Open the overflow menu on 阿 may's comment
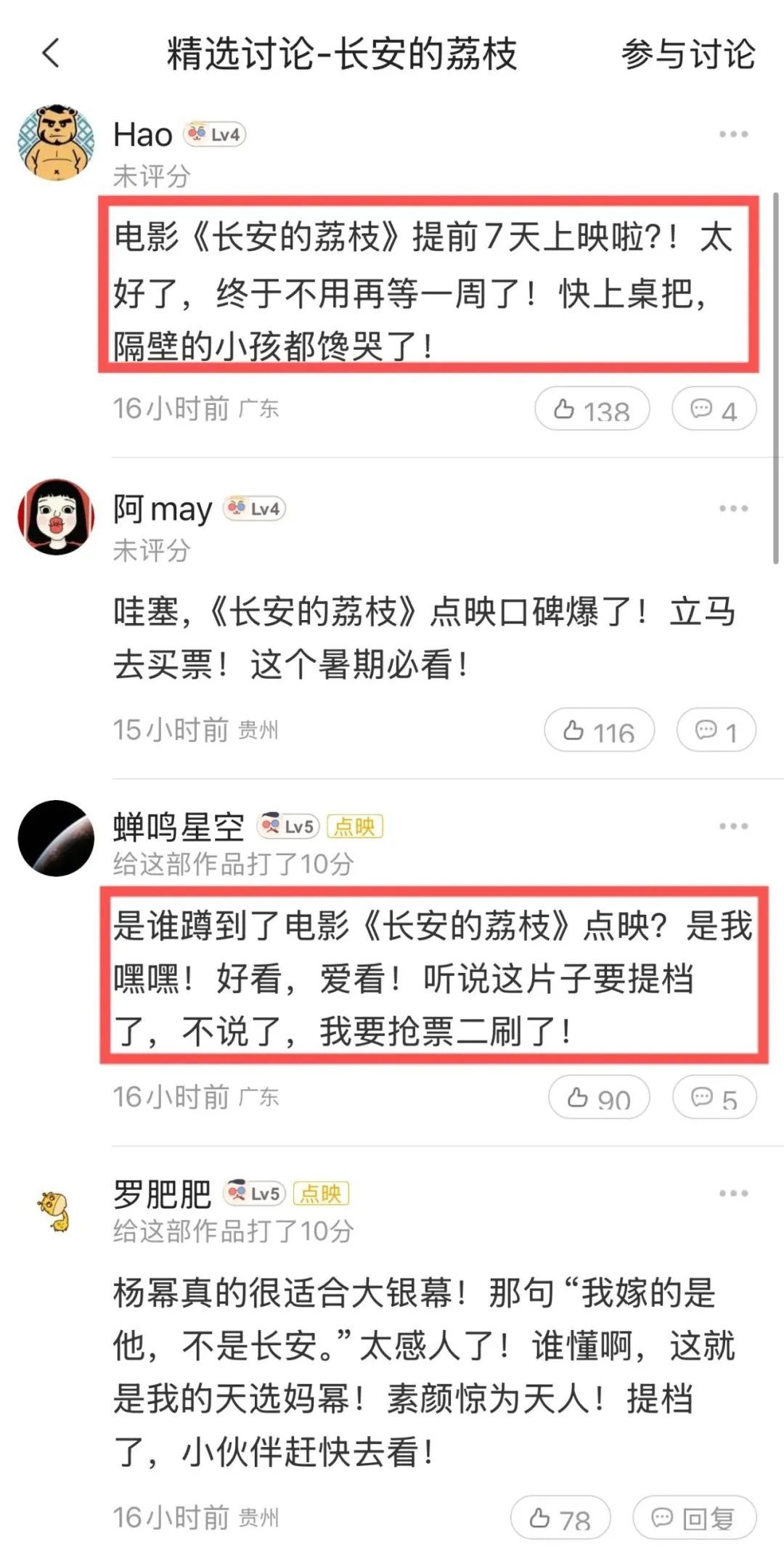This screenshot has height=1553, width=784. coord(733,508)
